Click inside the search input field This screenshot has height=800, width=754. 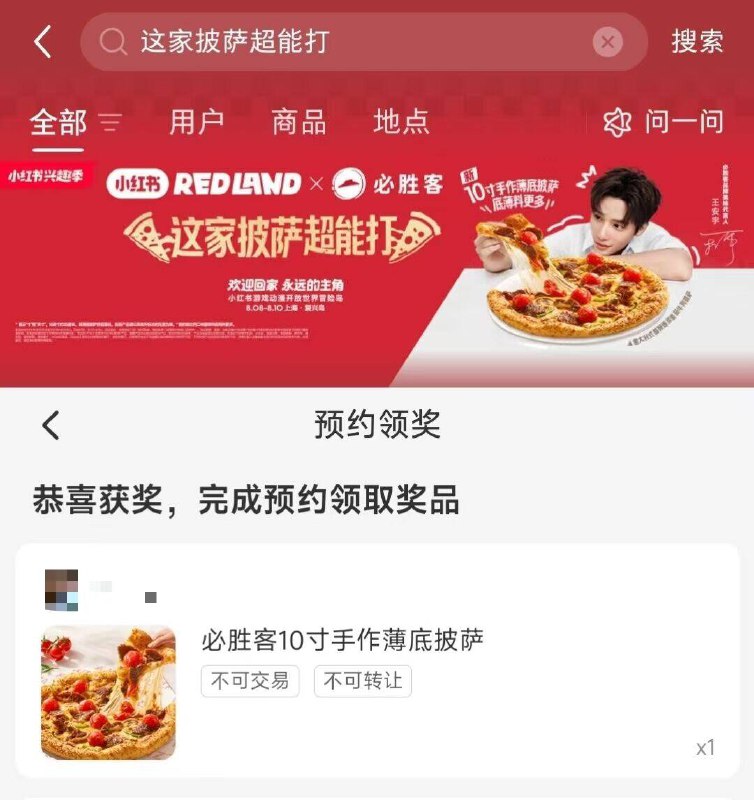click(300, 41)
